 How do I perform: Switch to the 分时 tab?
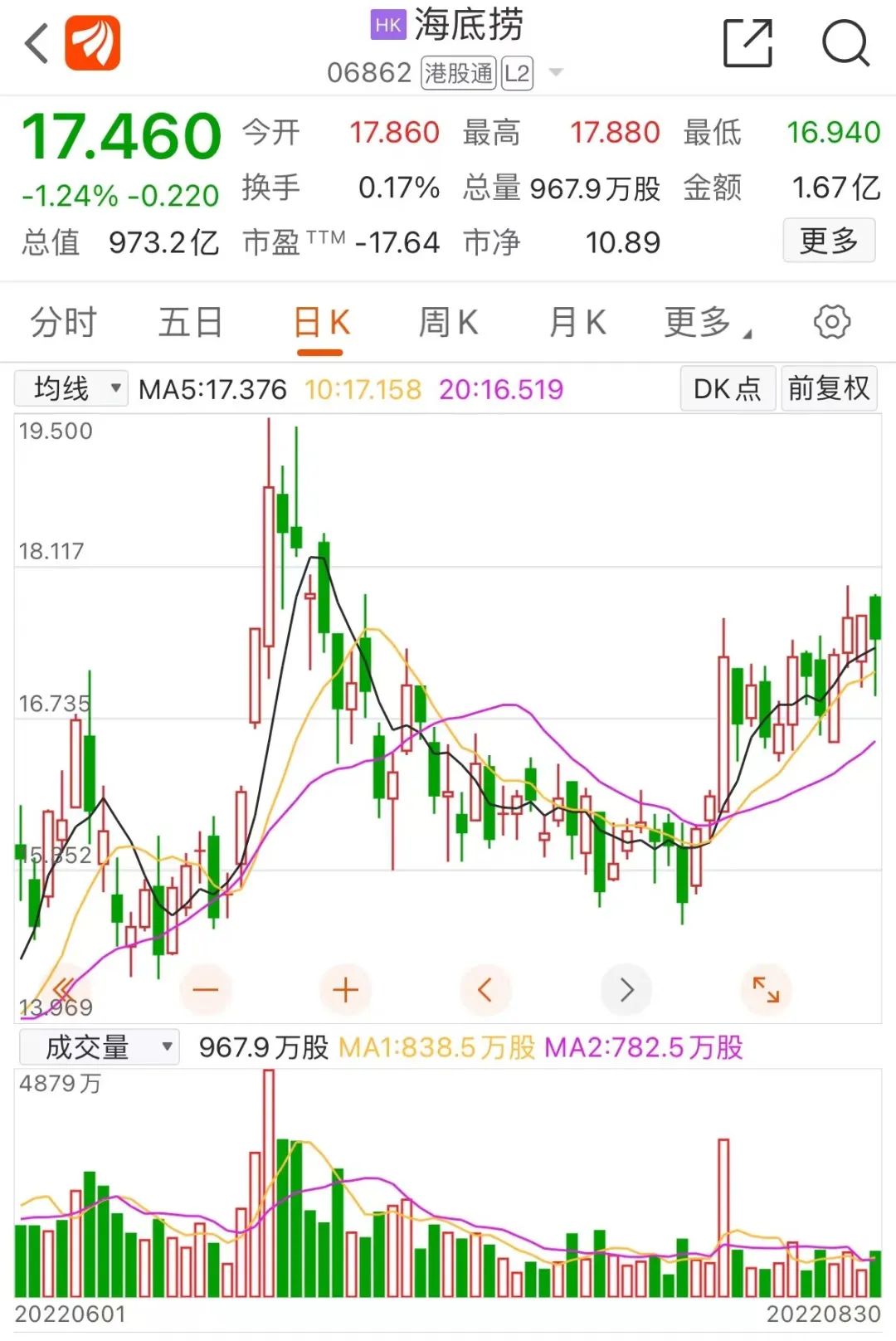(62, 322)
